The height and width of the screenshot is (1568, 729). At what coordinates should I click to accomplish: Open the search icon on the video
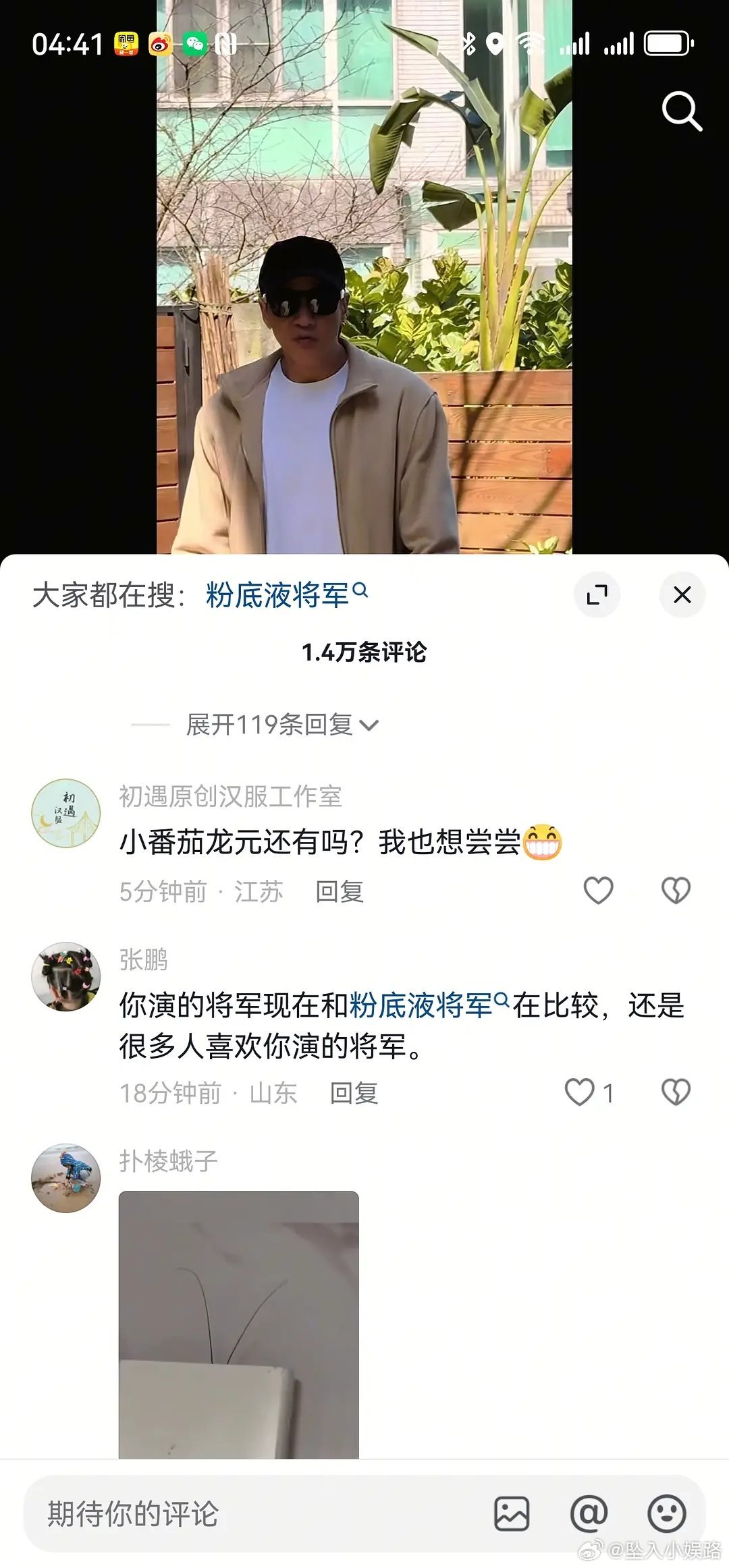coord(682,112)
